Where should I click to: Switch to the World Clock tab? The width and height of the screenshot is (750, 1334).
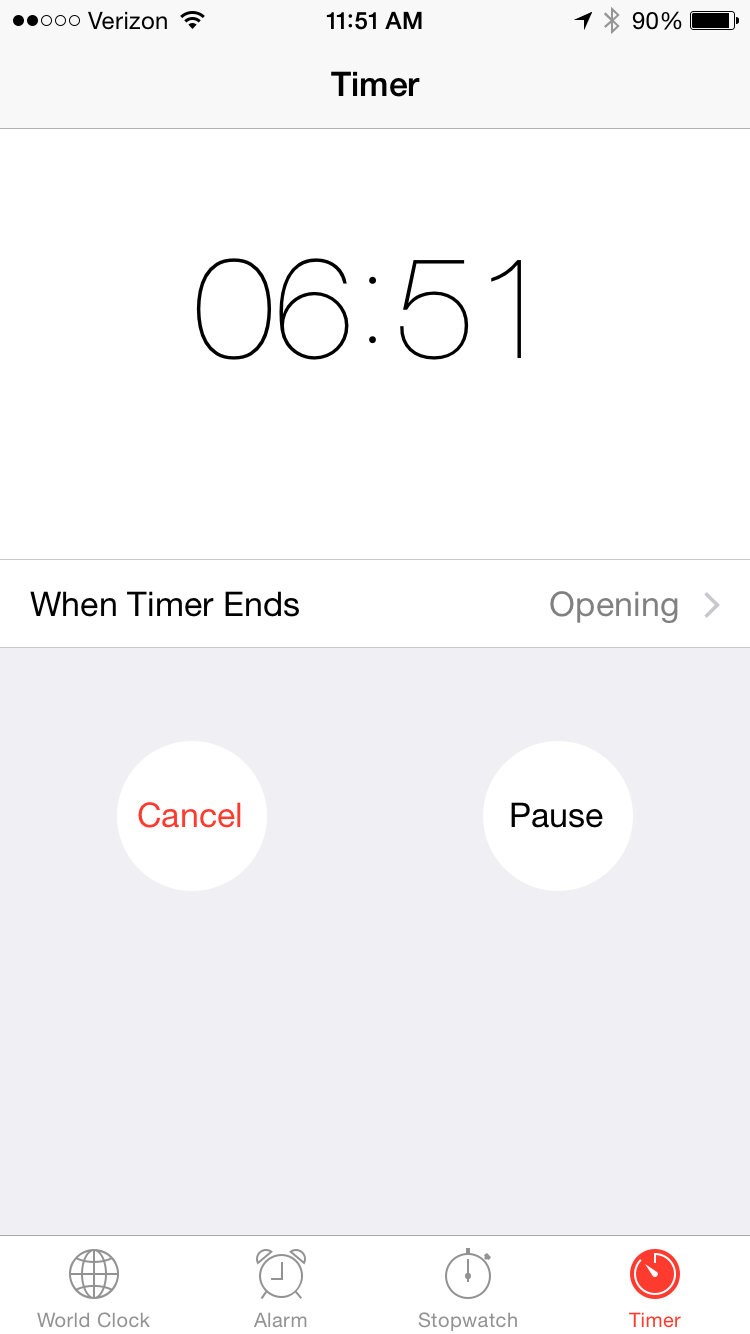(x=94, y=1288)
